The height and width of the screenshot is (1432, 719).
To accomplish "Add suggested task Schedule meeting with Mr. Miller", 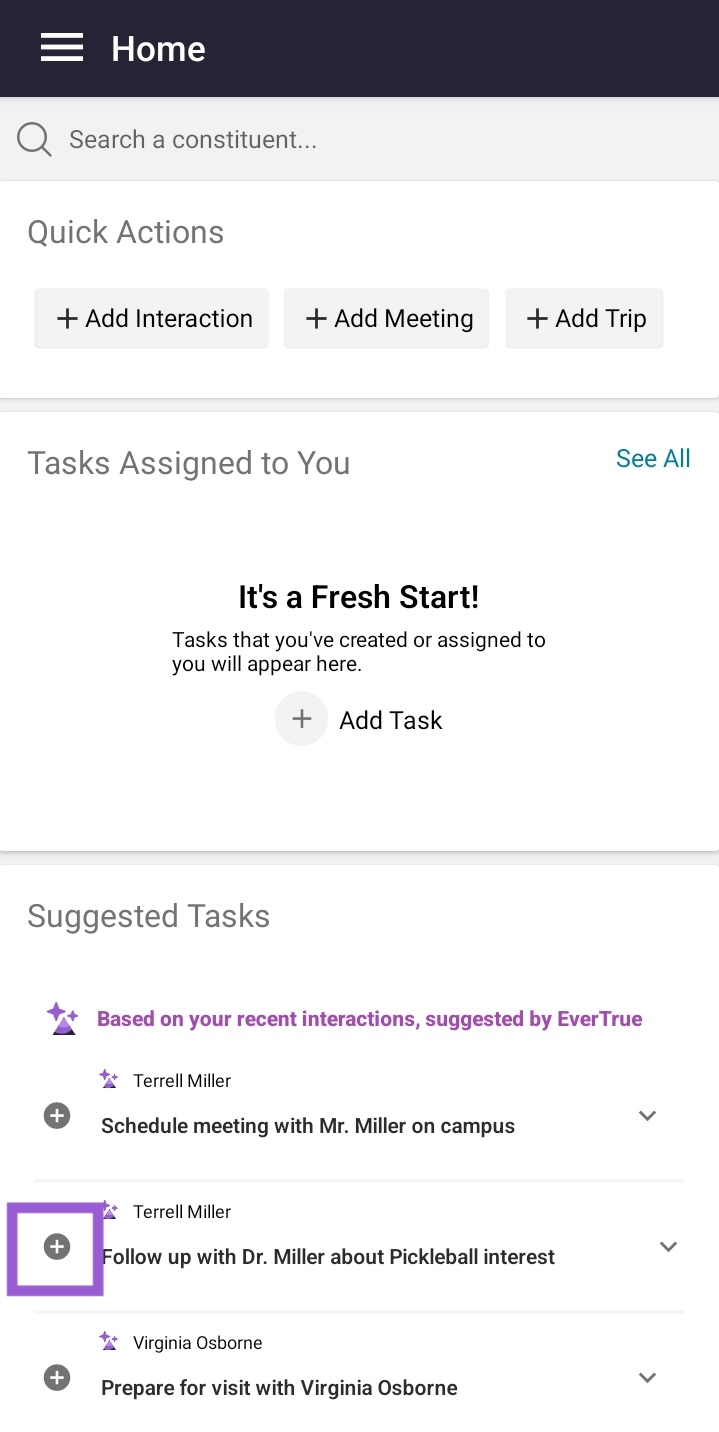I will click(x=57, y=1116).
